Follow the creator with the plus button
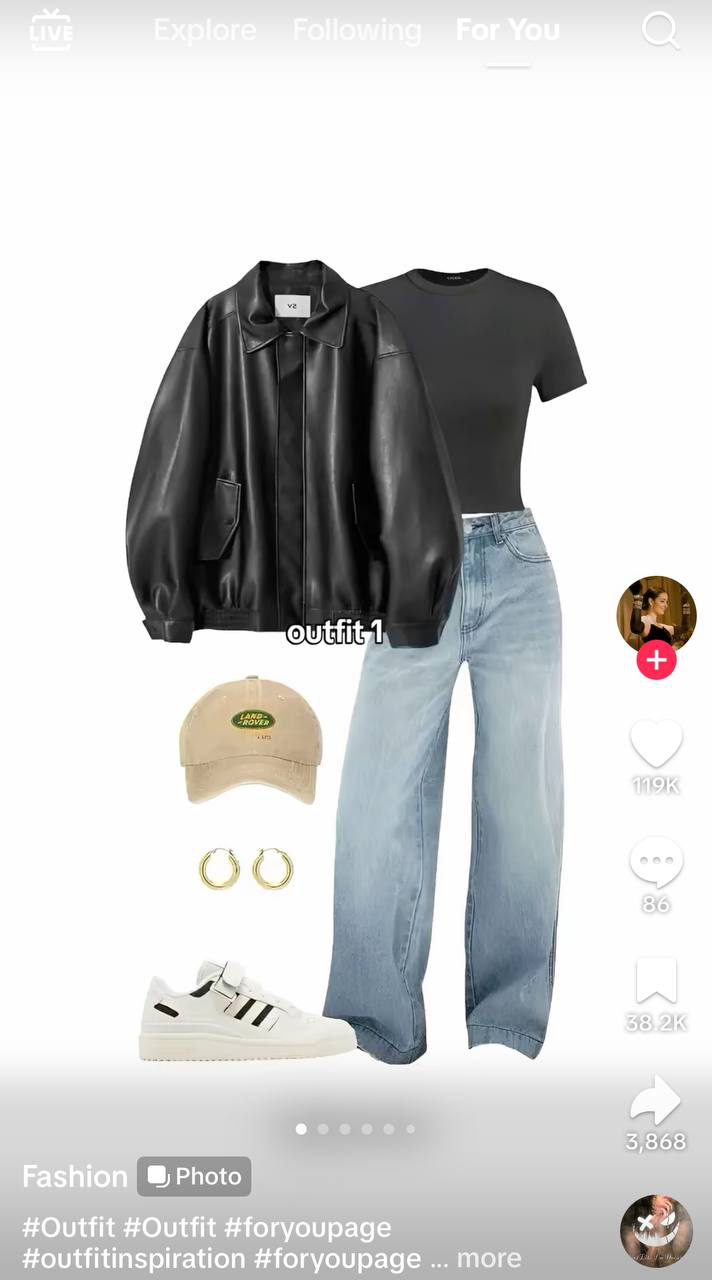The image size is (712, 1280). point(656,660)
